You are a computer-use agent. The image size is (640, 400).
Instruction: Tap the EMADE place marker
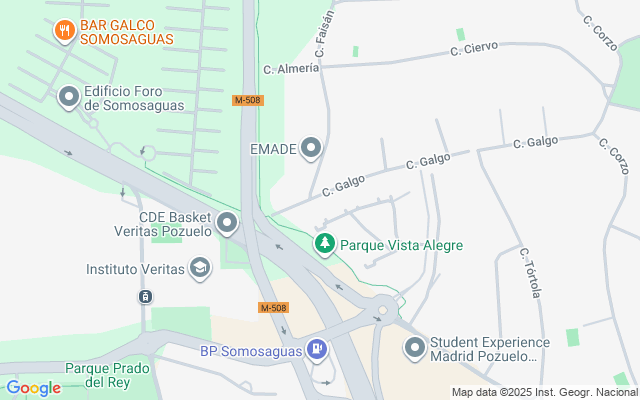pyautogui.click(x=311, y=149)
